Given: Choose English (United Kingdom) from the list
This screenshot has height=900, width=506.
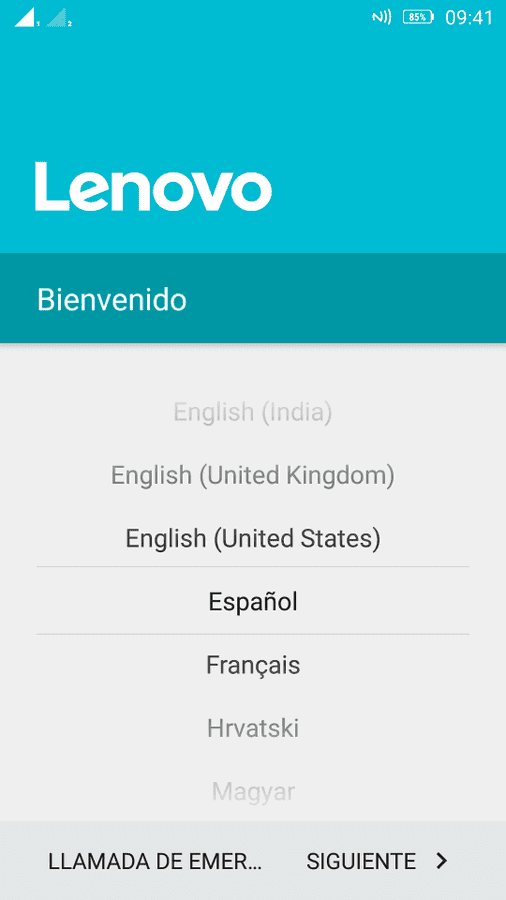Looking at the screenshot, I should pos(253,475).
